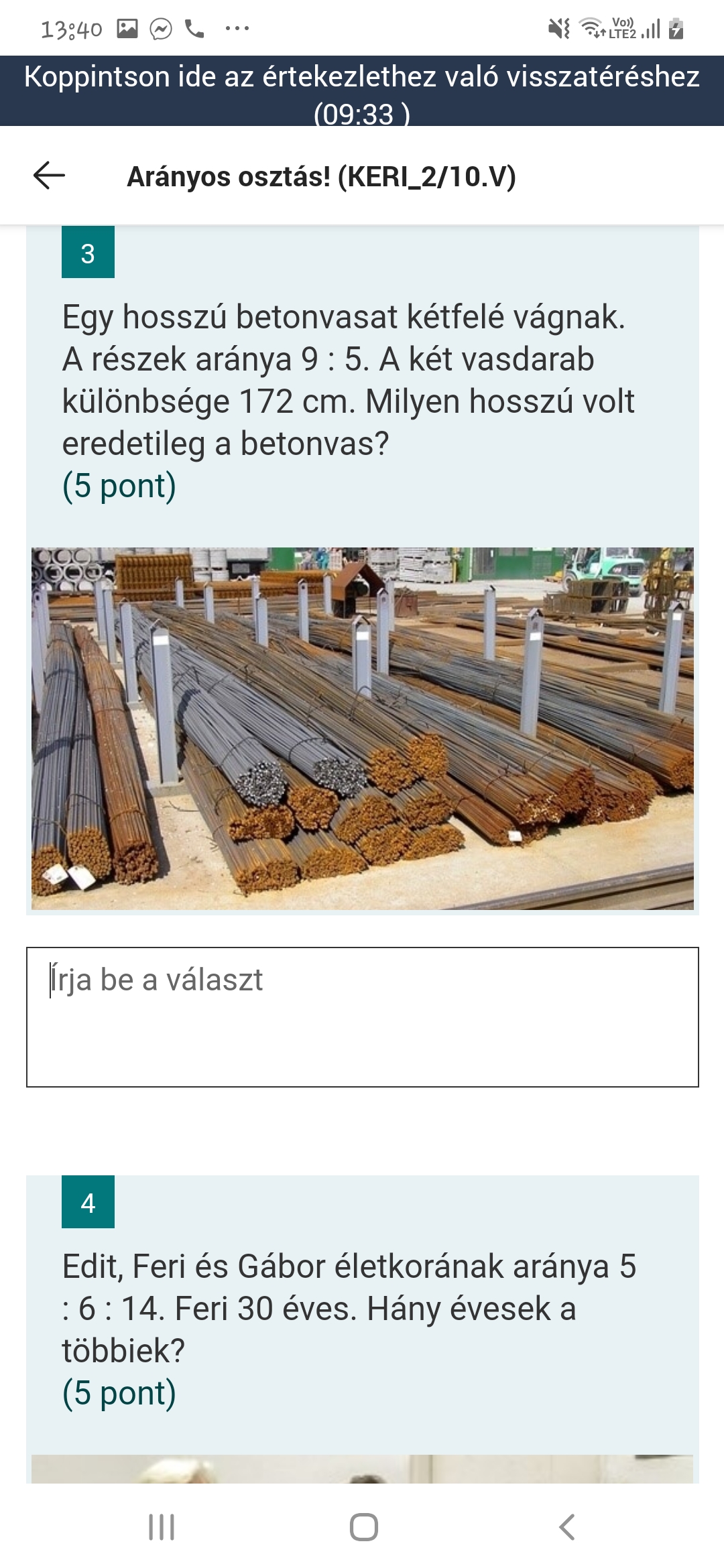Go back using the app bar arrow
The width and height of the screenshot is (724, 1568).
[x=49, y=176]
